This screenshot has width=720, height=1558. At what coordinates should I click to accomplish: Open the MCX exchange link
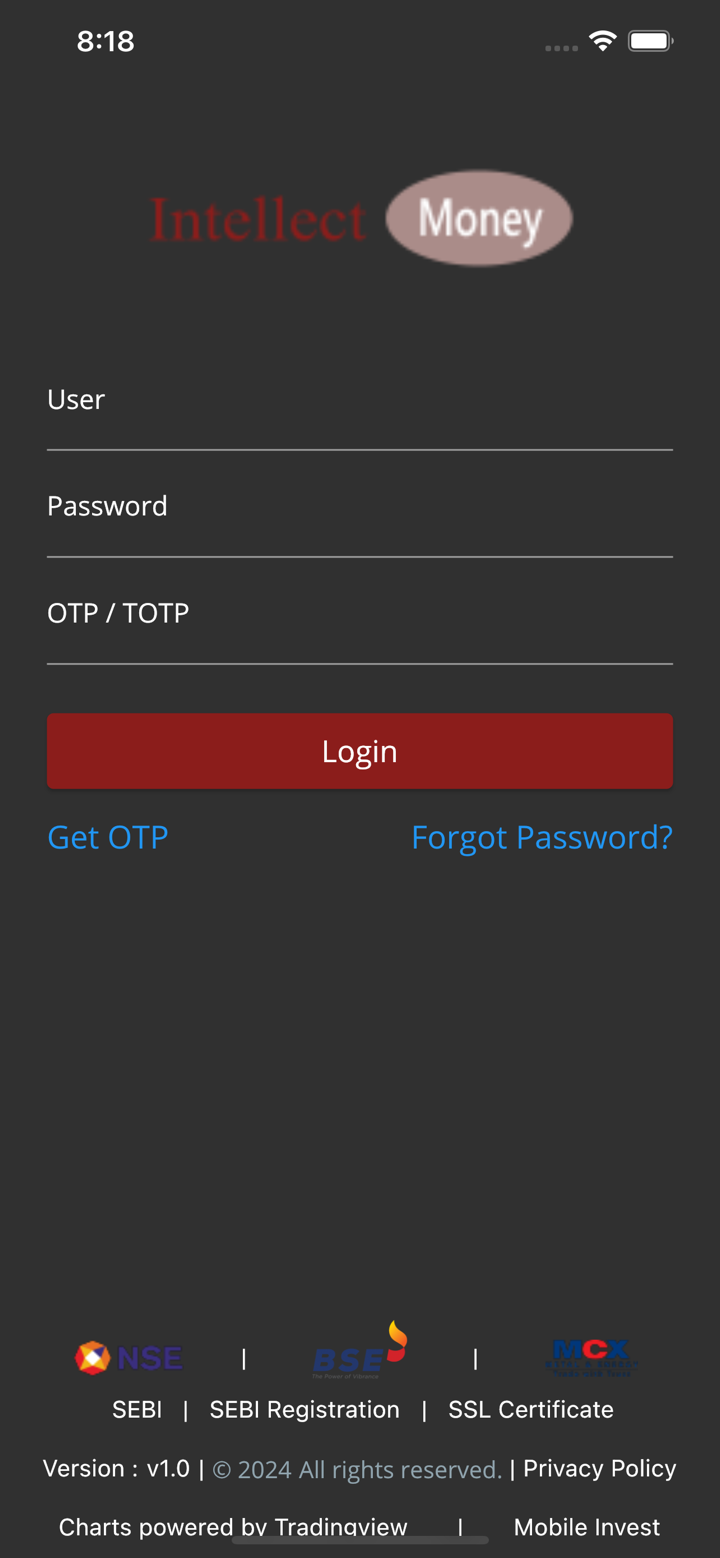point(591,1357)
